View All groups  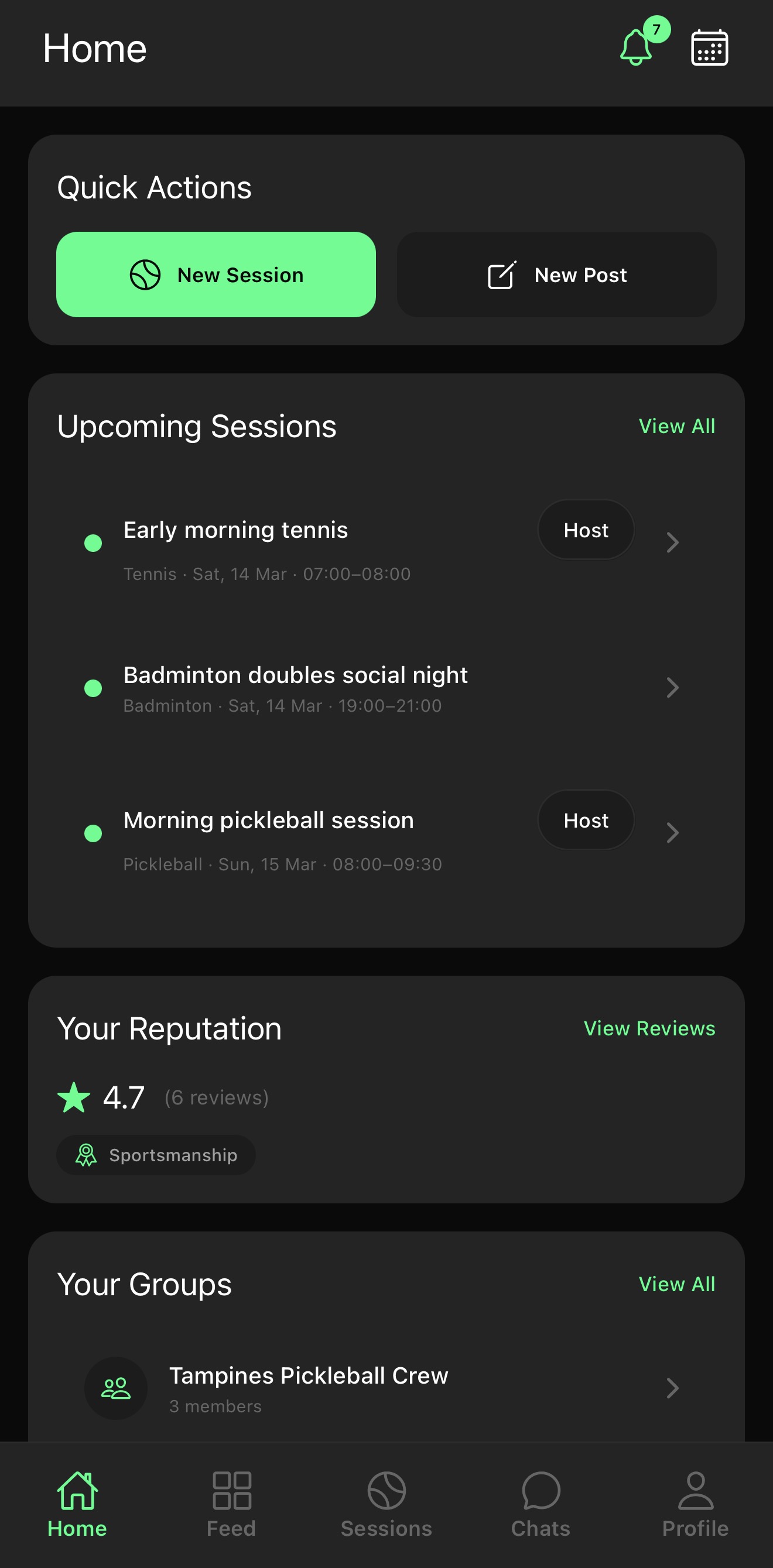coord(676,1284)
